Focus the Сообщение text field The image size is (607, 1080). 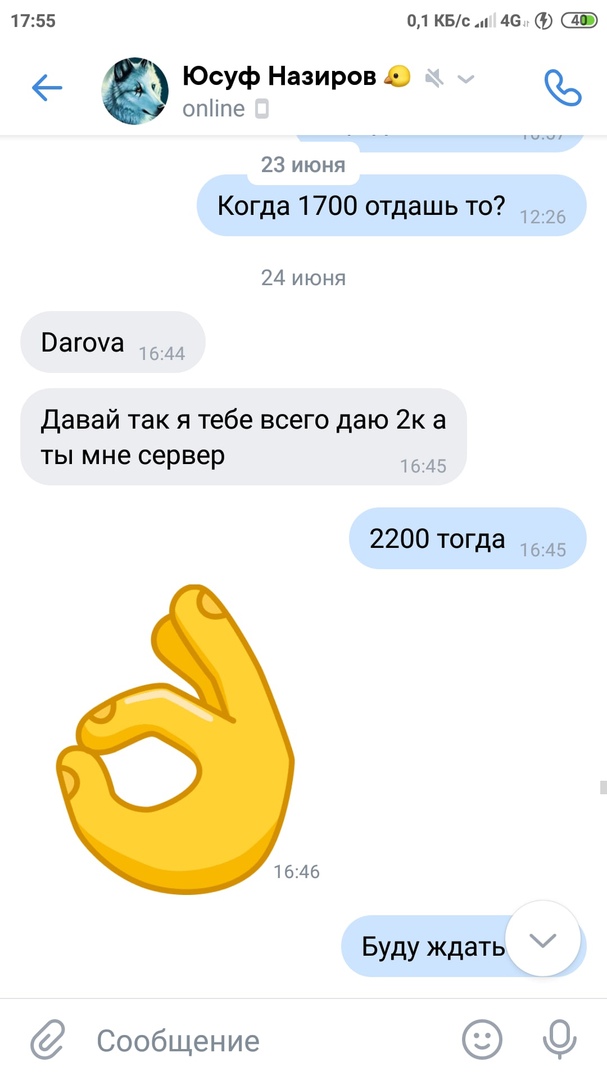[260, 1040]
